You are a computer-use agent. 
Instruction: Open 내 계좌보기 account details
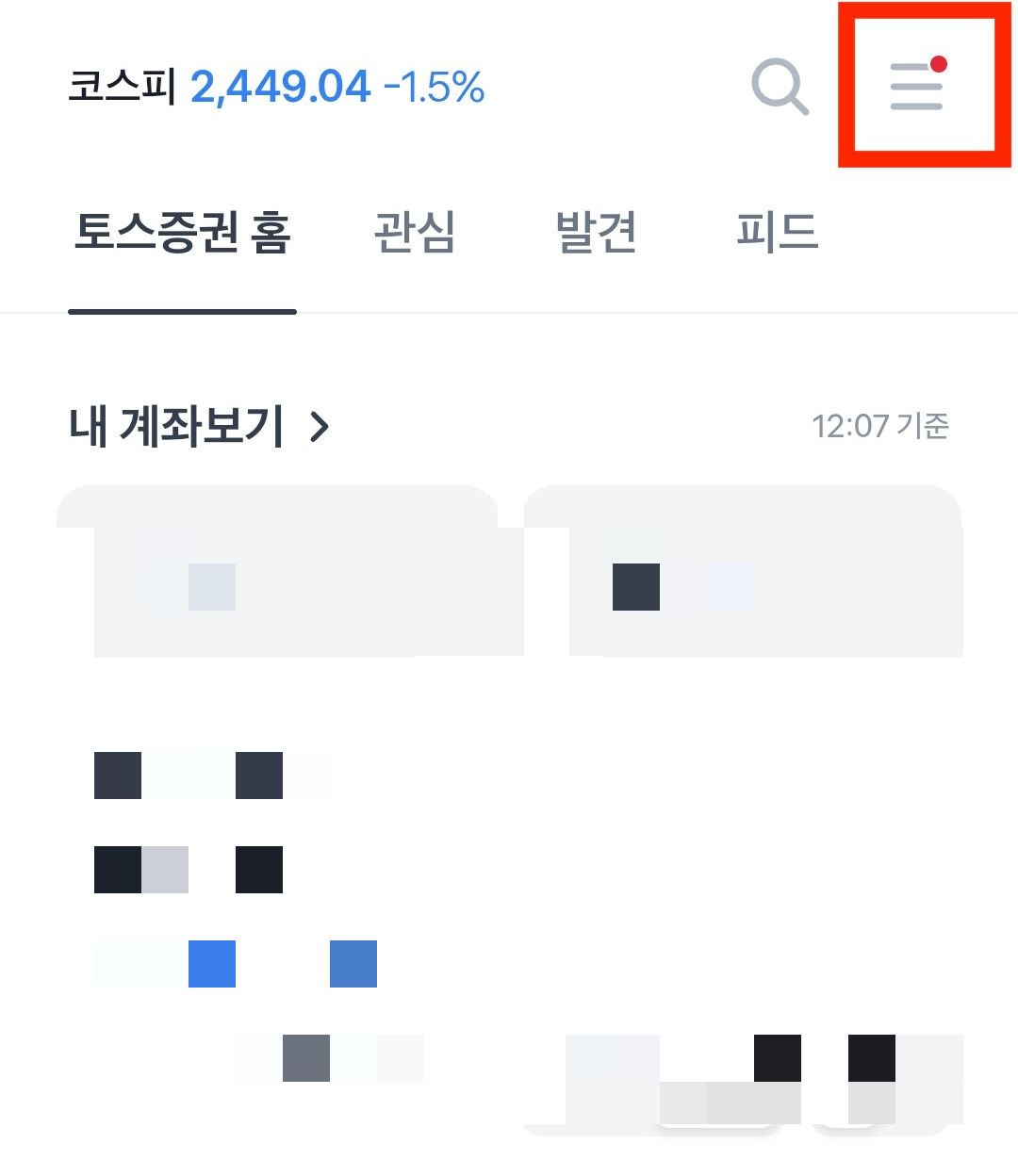click(179, 426)
